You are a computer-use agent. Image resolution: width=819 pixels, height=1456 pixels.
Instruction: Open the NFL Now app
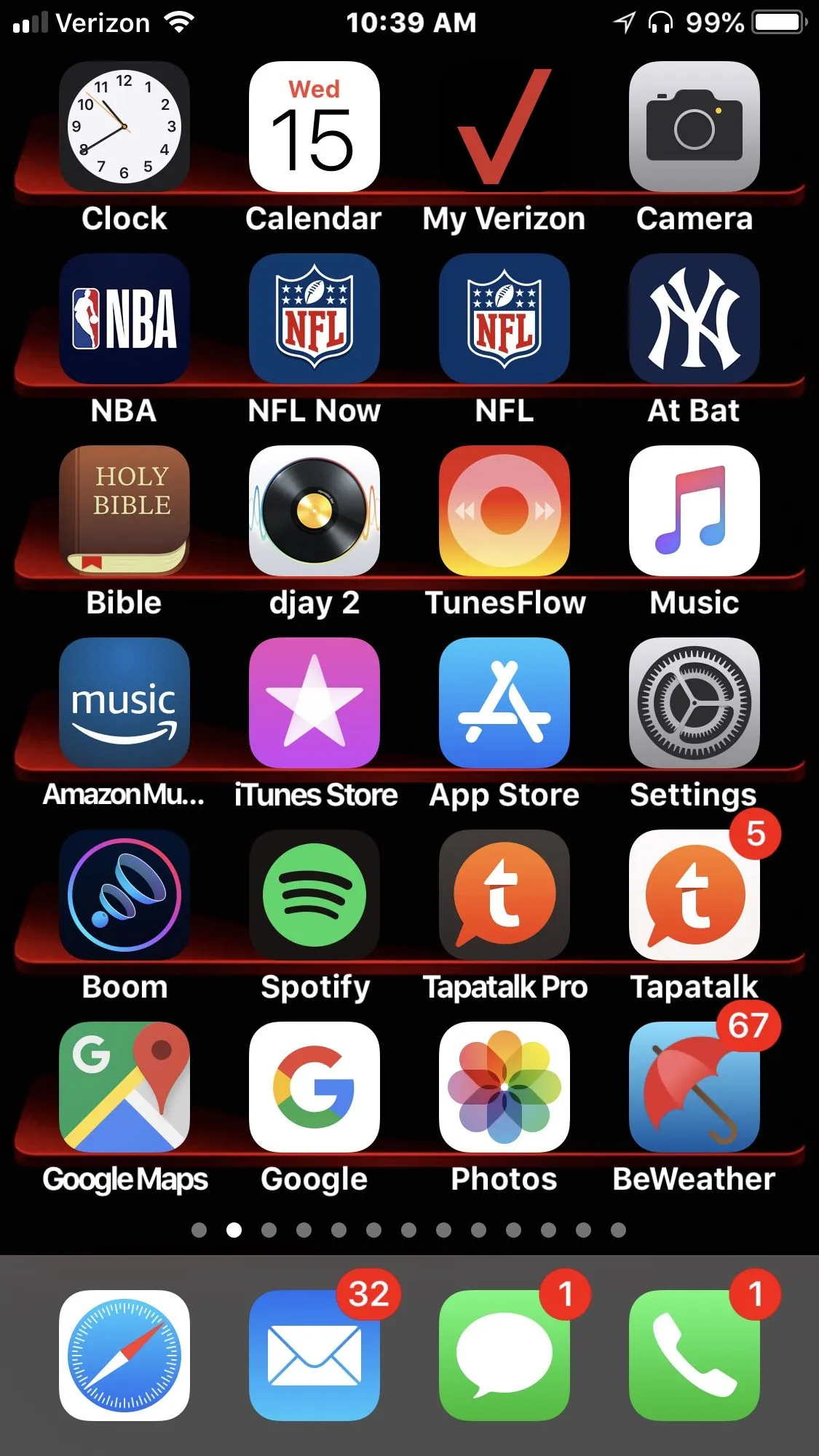(314, 319)
